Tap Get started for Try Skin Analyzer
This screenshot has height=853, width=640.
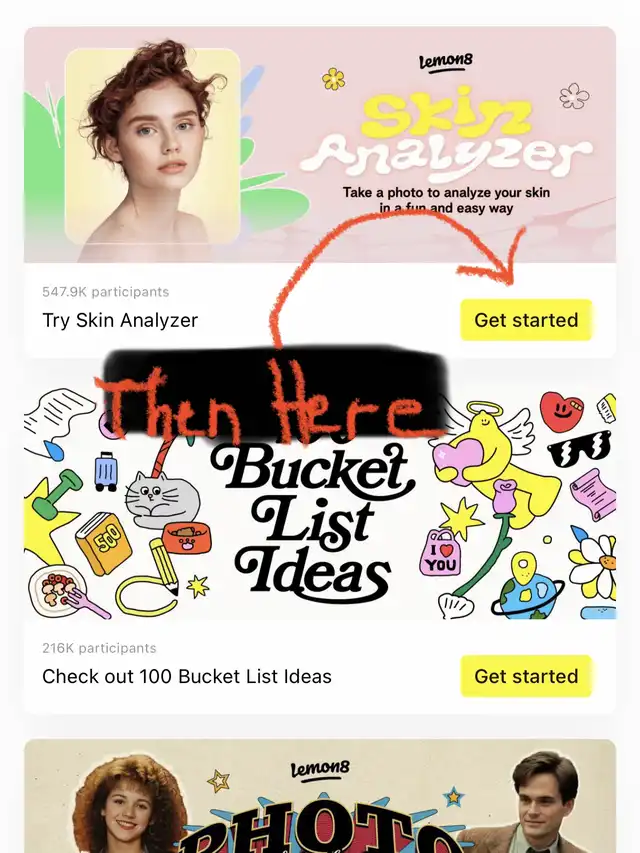(x=526, y=320)
